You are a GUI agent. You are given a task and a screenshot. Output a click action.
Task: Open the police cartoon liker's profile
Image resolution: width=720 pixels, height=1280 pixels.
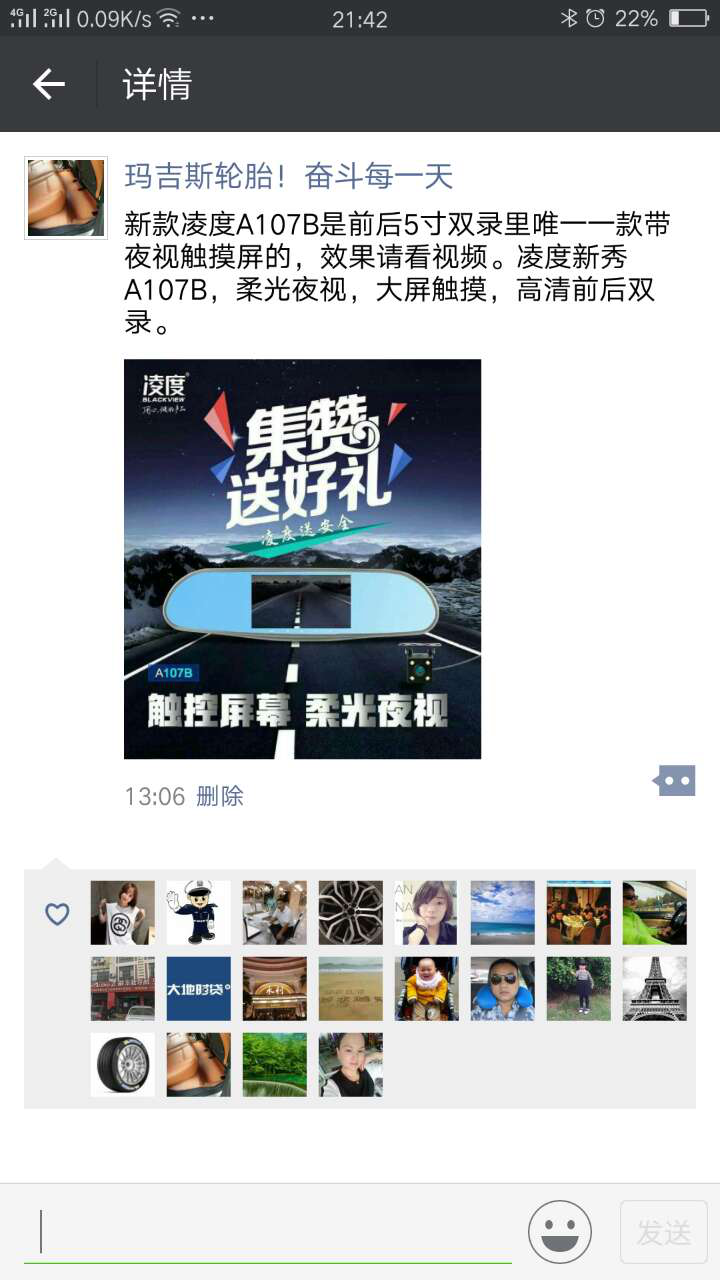pos(199,912)
